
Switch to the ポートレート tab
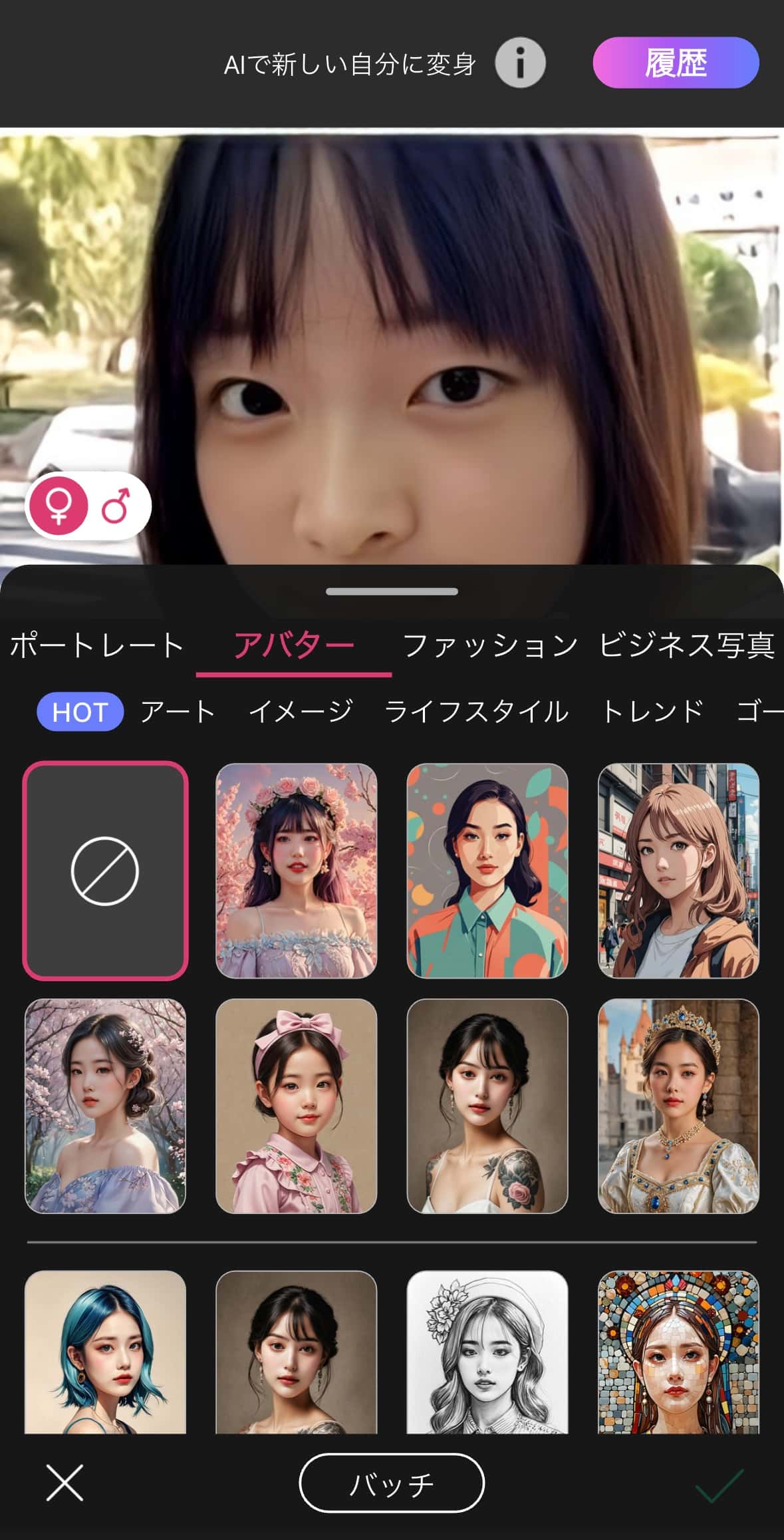(97, 645)
